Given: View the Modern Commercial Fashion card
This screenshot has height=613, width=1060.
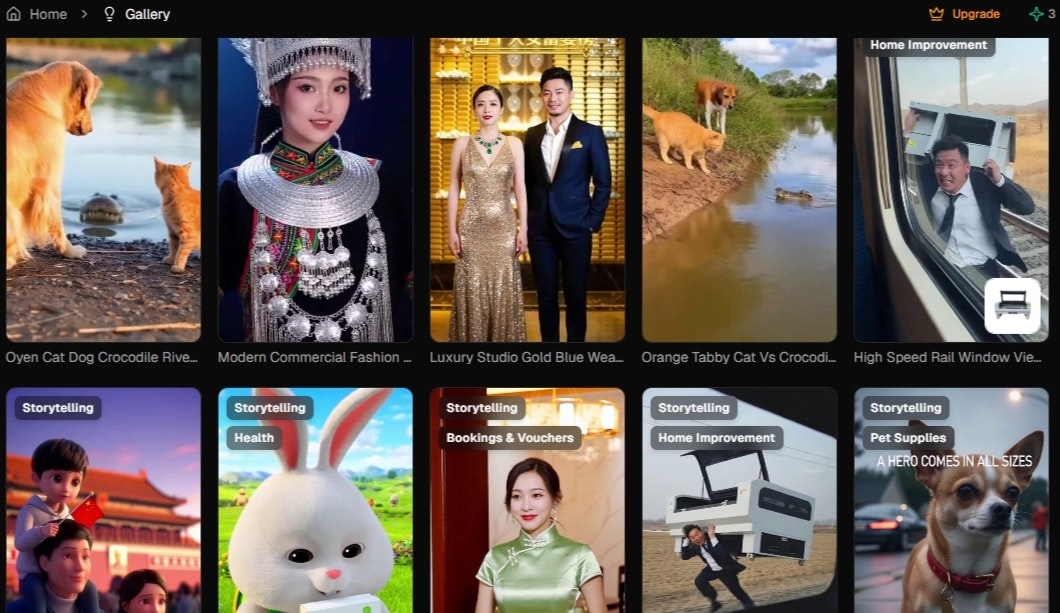Looking at the screenshot, I should 315,190.
